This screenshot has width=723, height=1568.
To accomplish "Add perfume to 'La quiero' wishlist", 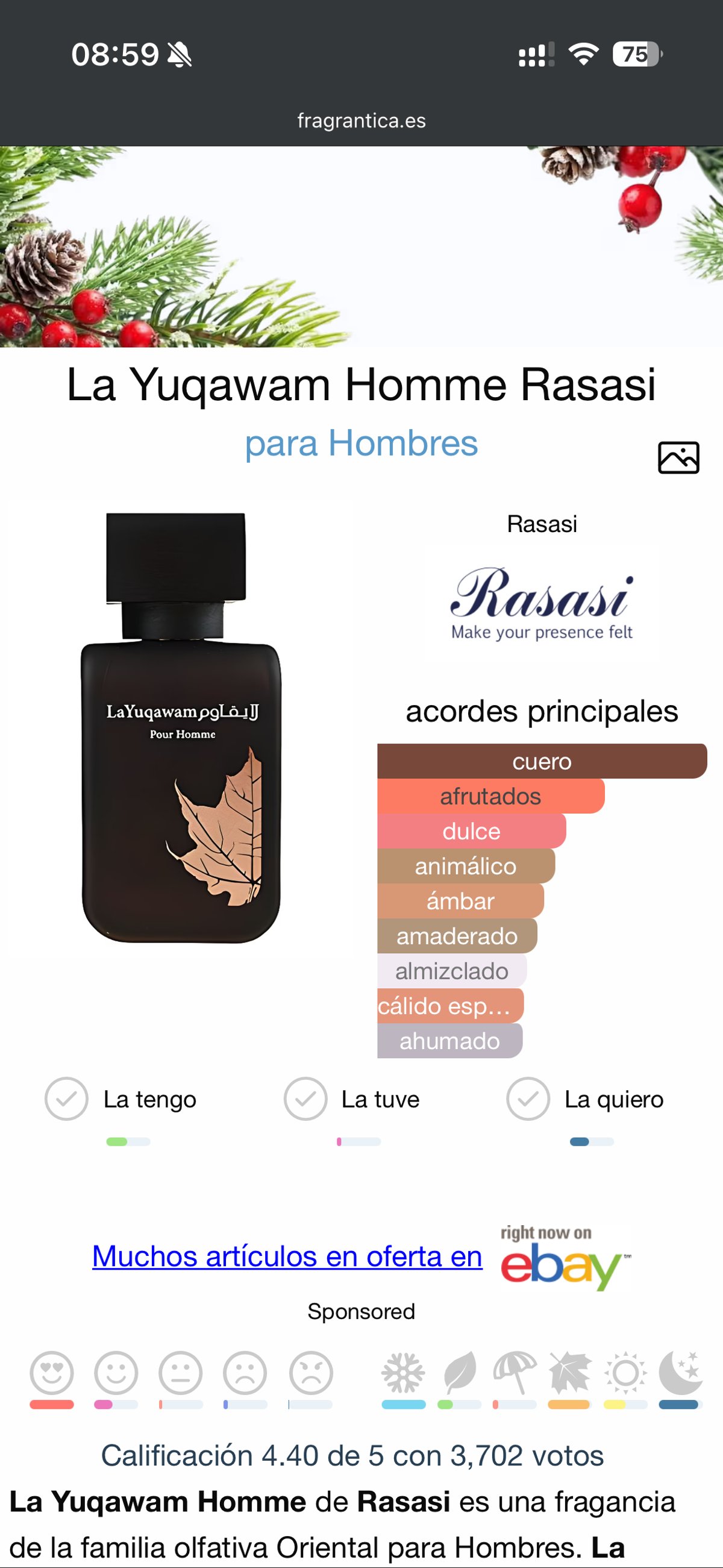I will 528,1099.
